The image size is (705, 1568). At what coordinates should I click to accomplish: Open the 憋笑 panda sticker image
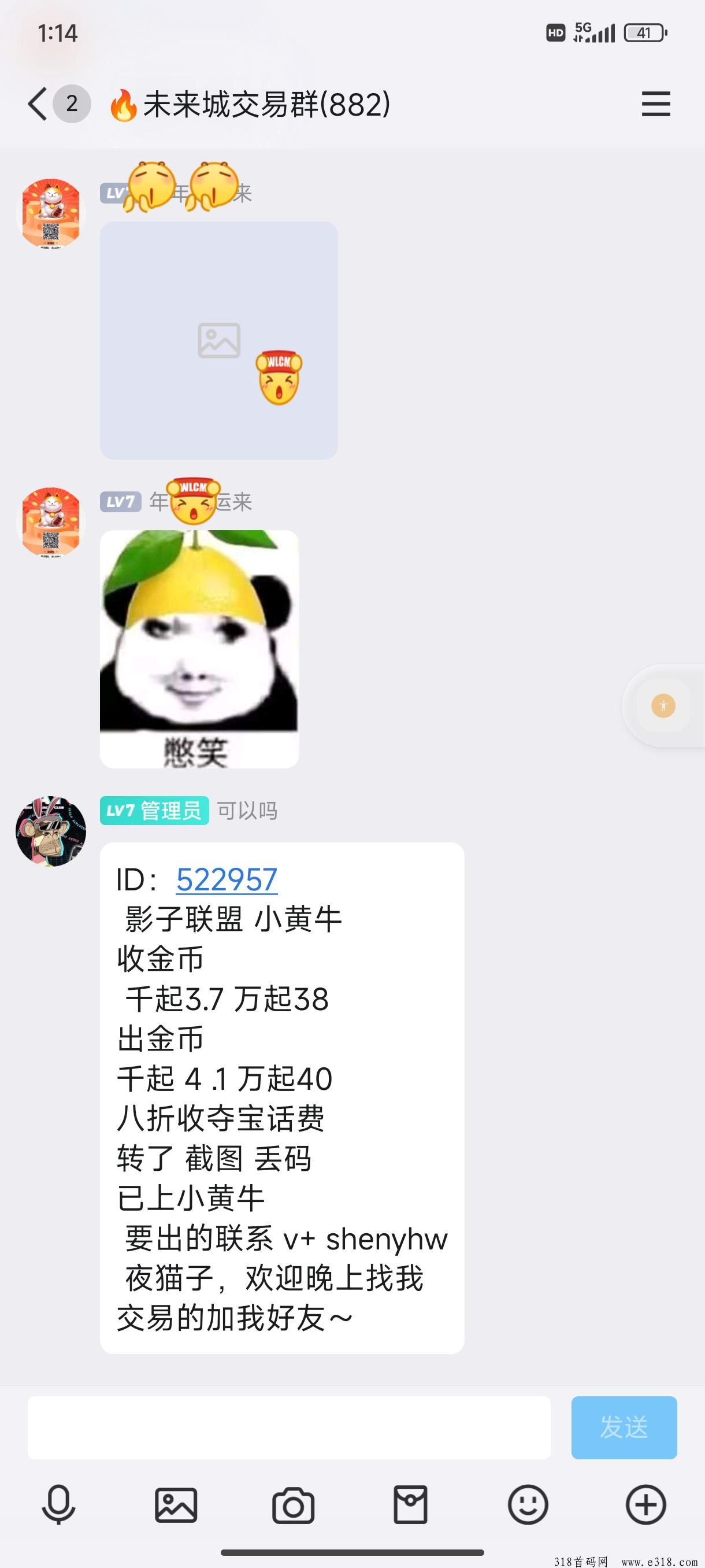199,648
